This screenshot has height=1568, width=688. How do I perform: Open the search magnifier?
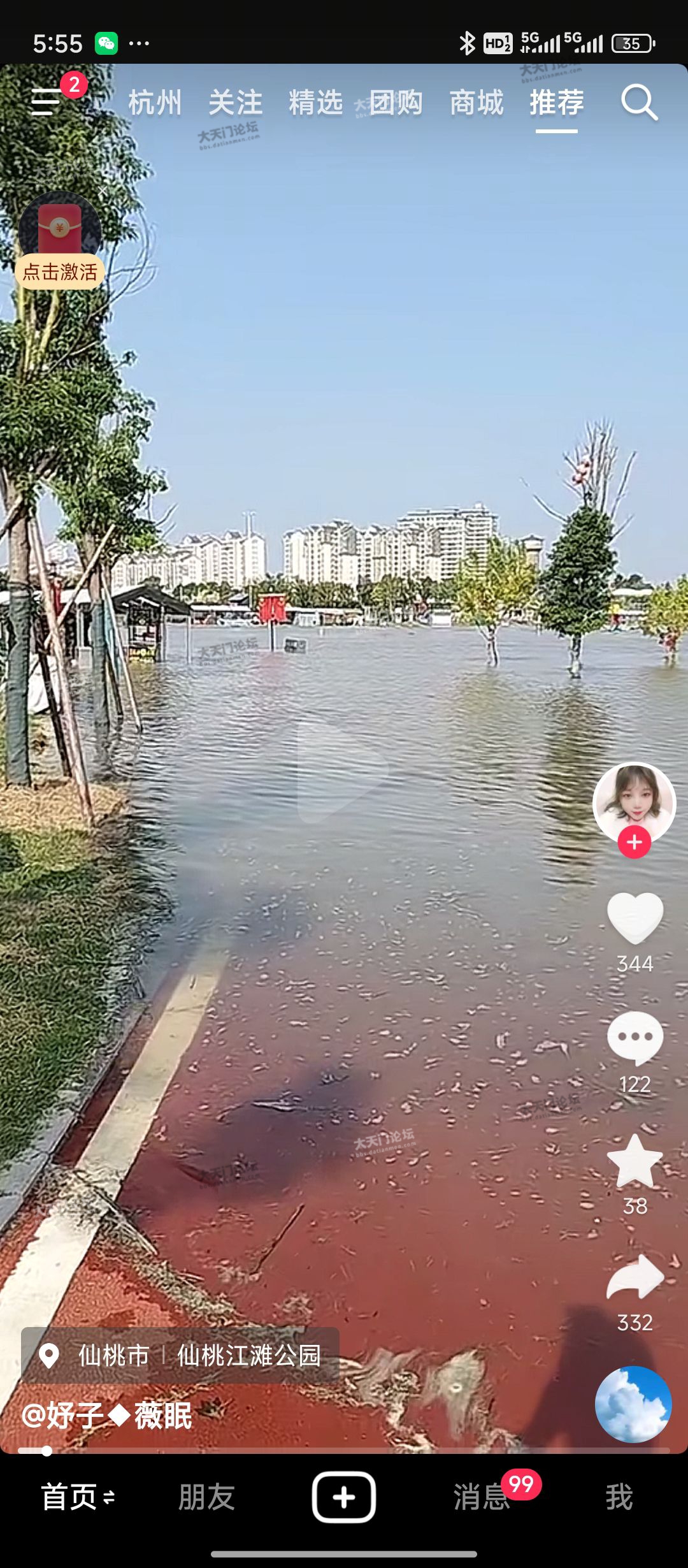pos(639,102)
